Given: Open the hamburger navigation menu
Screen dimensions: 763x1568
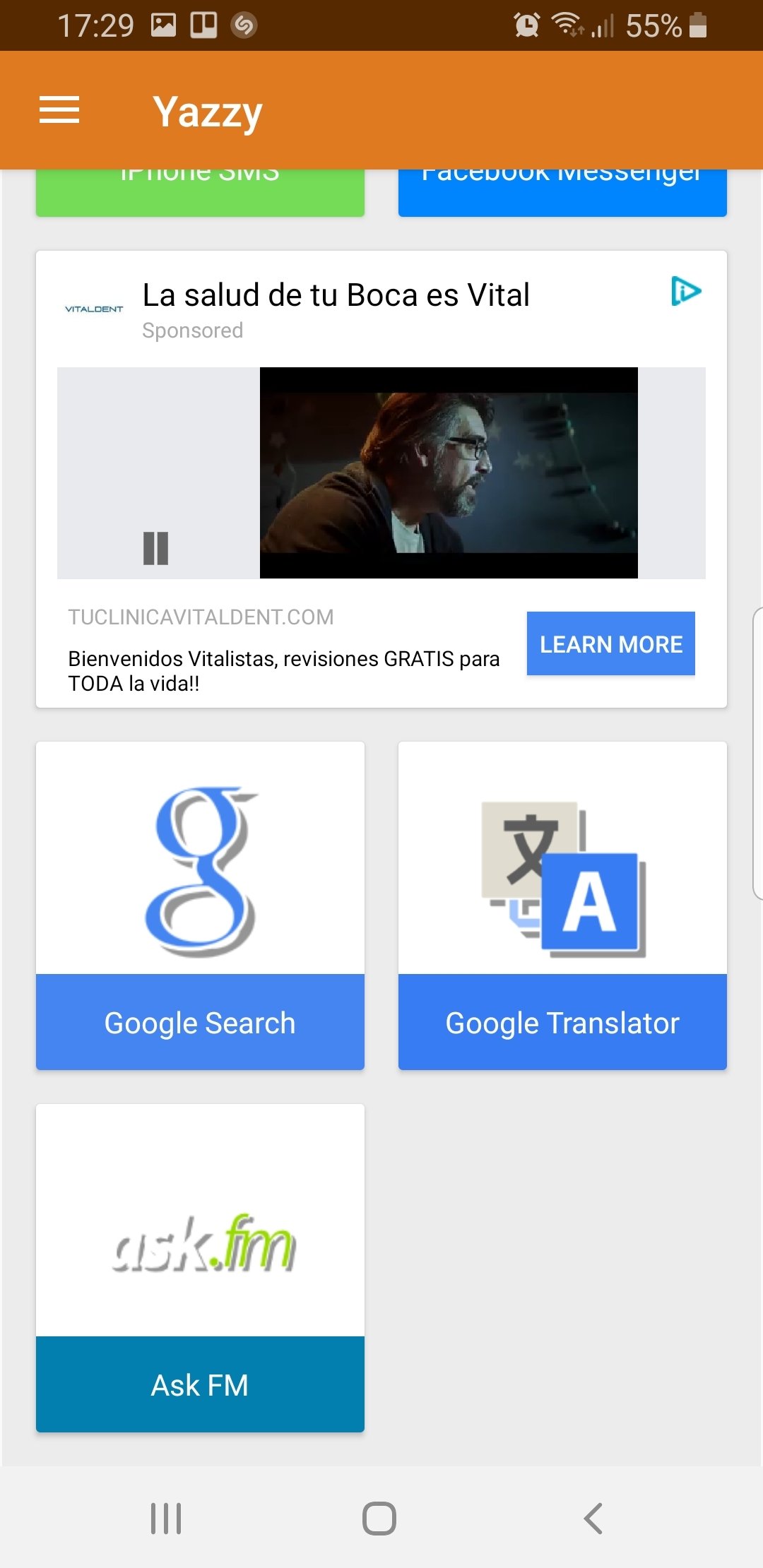Looking at the screenshot, I should (x=59, y=110).
